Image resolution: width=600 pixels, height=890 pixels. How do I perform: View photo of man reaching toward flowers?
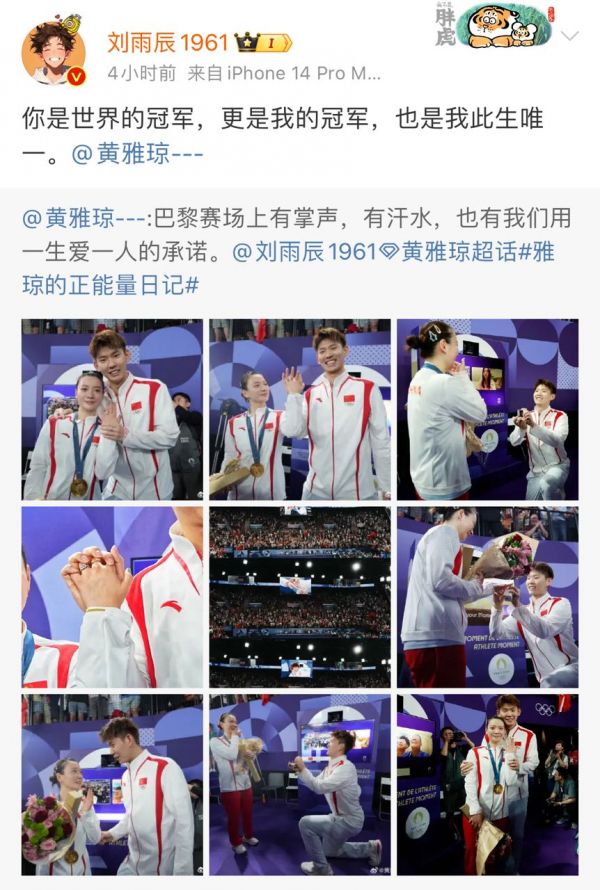tap(112, 784)
